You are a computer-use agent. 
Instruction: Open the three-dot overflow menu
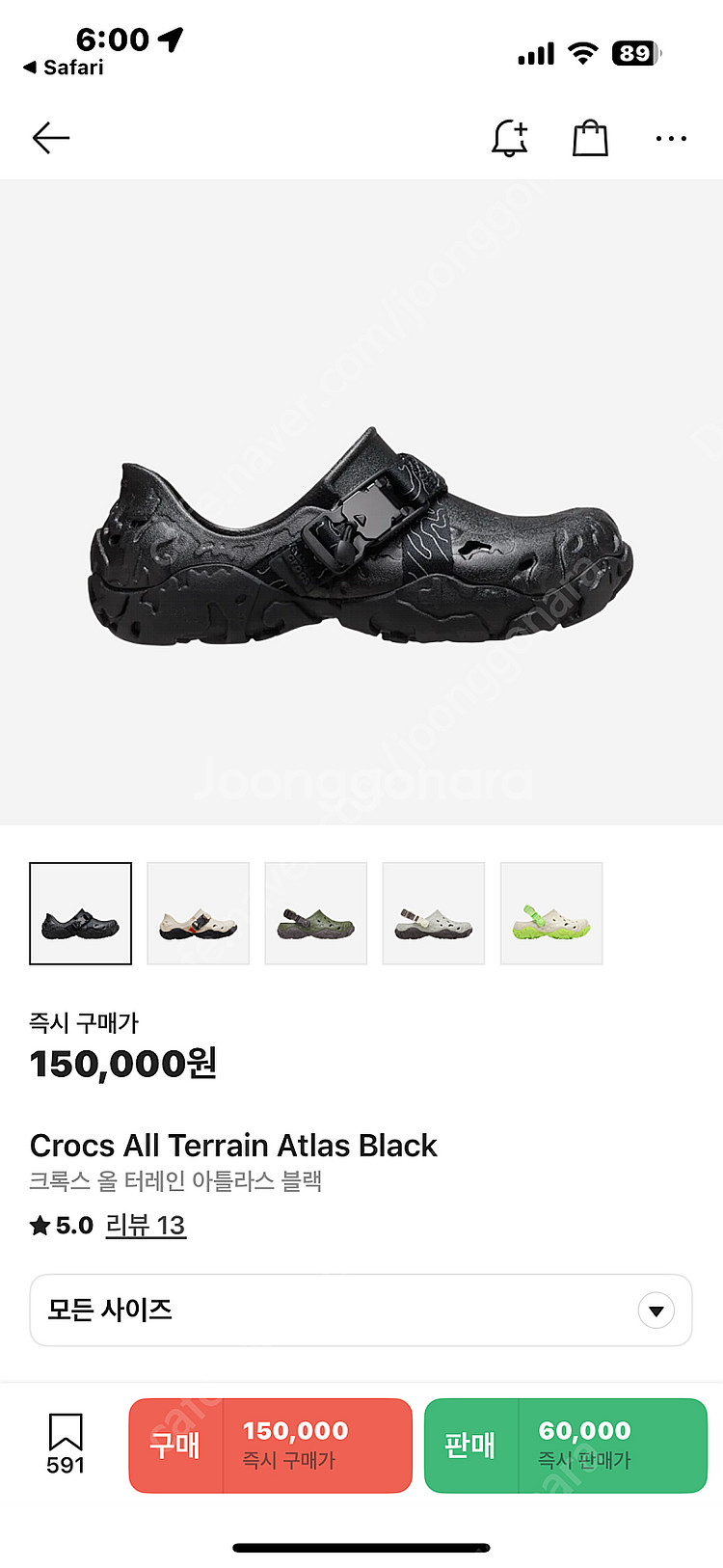pyautogui.click(x=671, y=139)
